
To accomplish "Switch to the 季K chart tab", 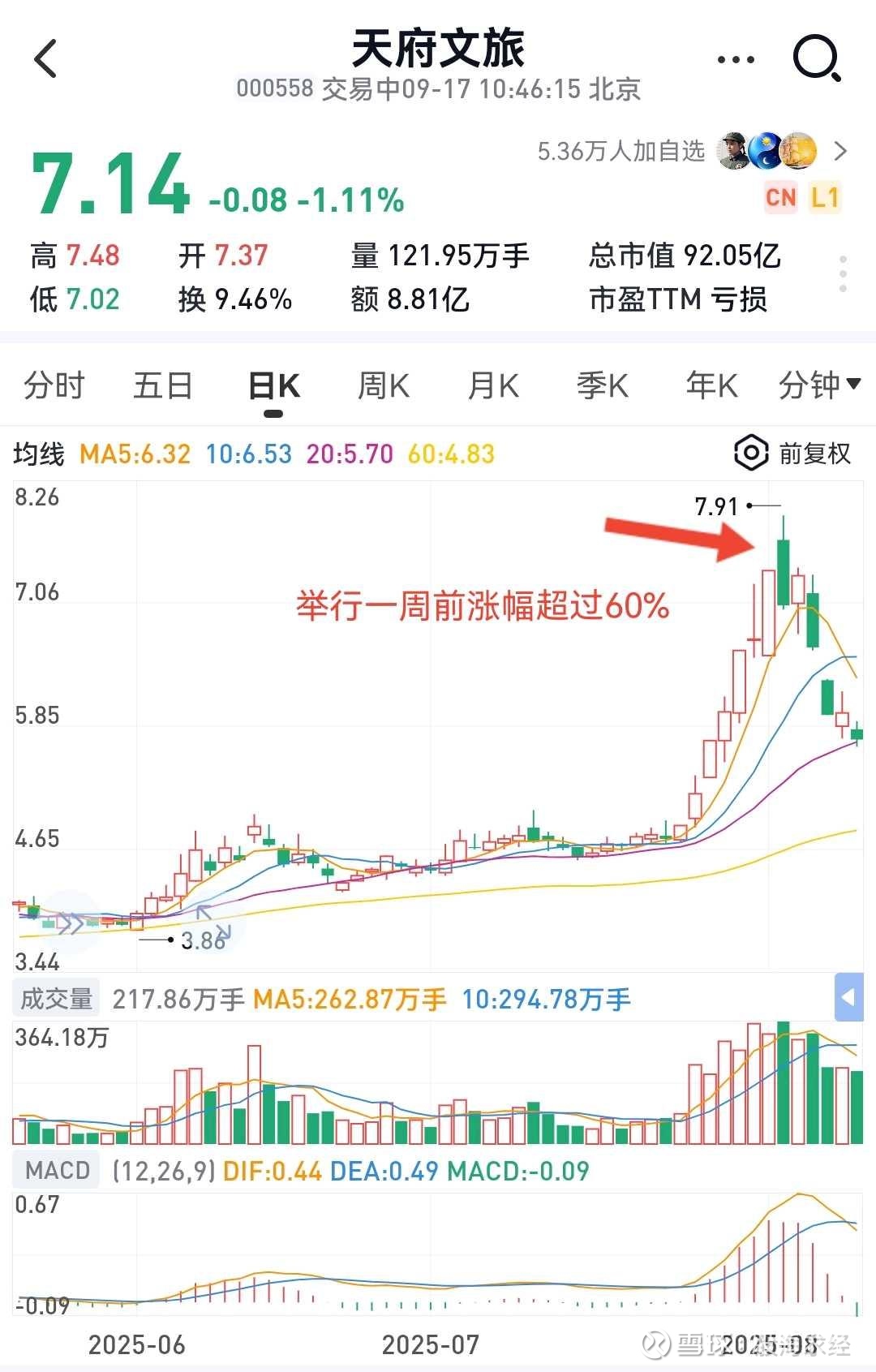I will click(x=602, y=385).
